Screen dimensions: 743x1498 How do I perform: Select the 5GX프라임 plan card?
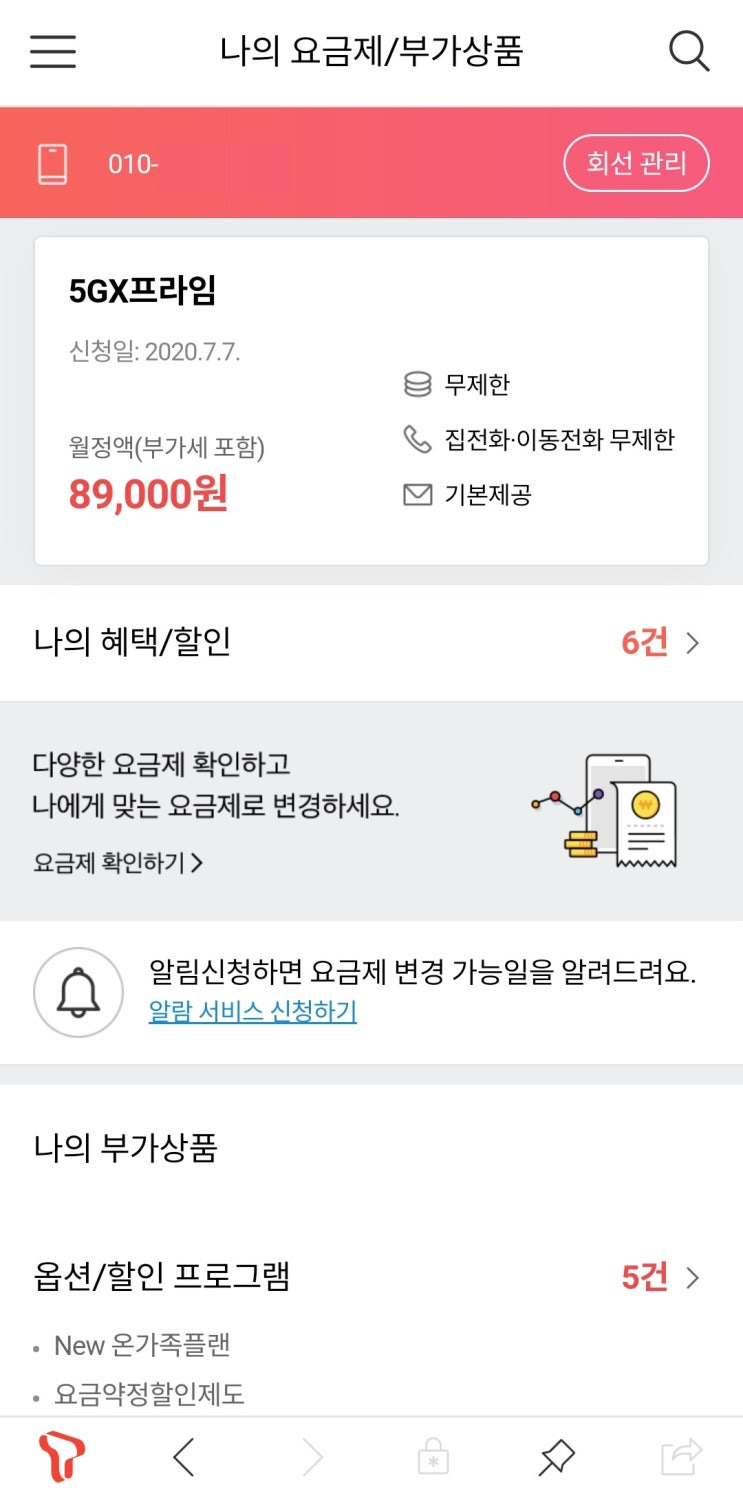[x=371, y=397]
